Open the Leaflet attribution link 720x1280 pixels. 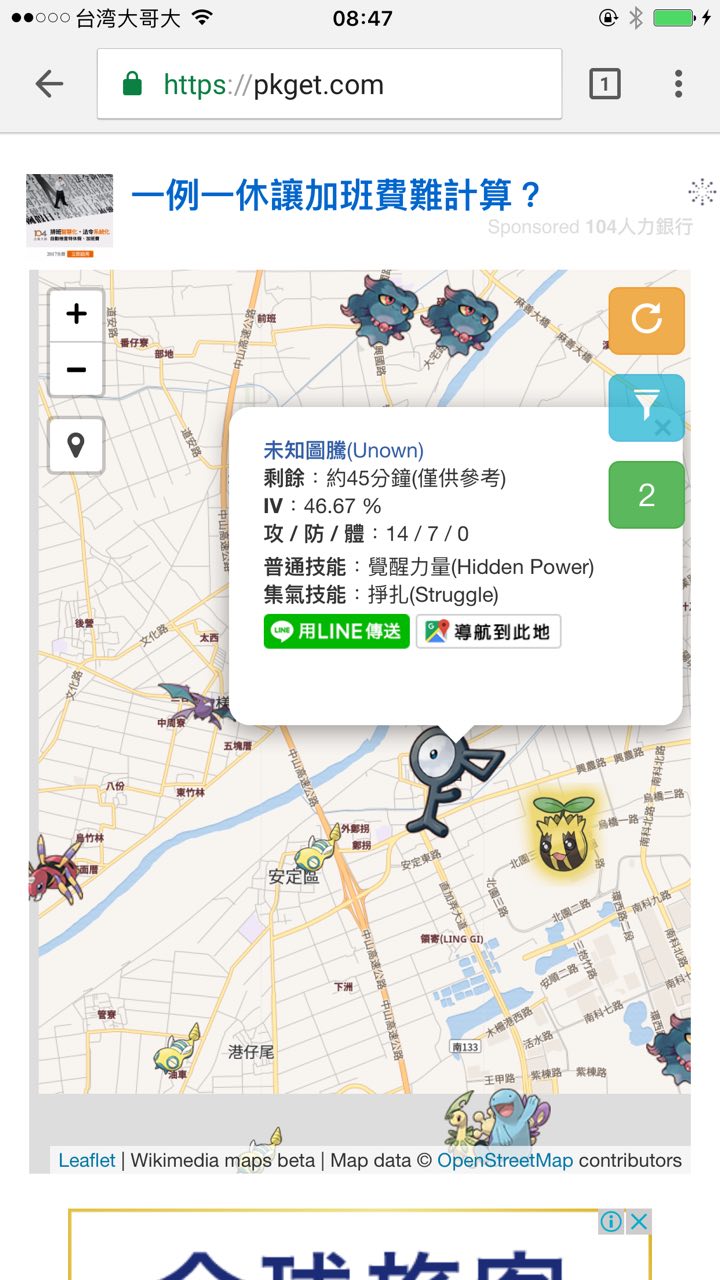[x=87, y=1160]
